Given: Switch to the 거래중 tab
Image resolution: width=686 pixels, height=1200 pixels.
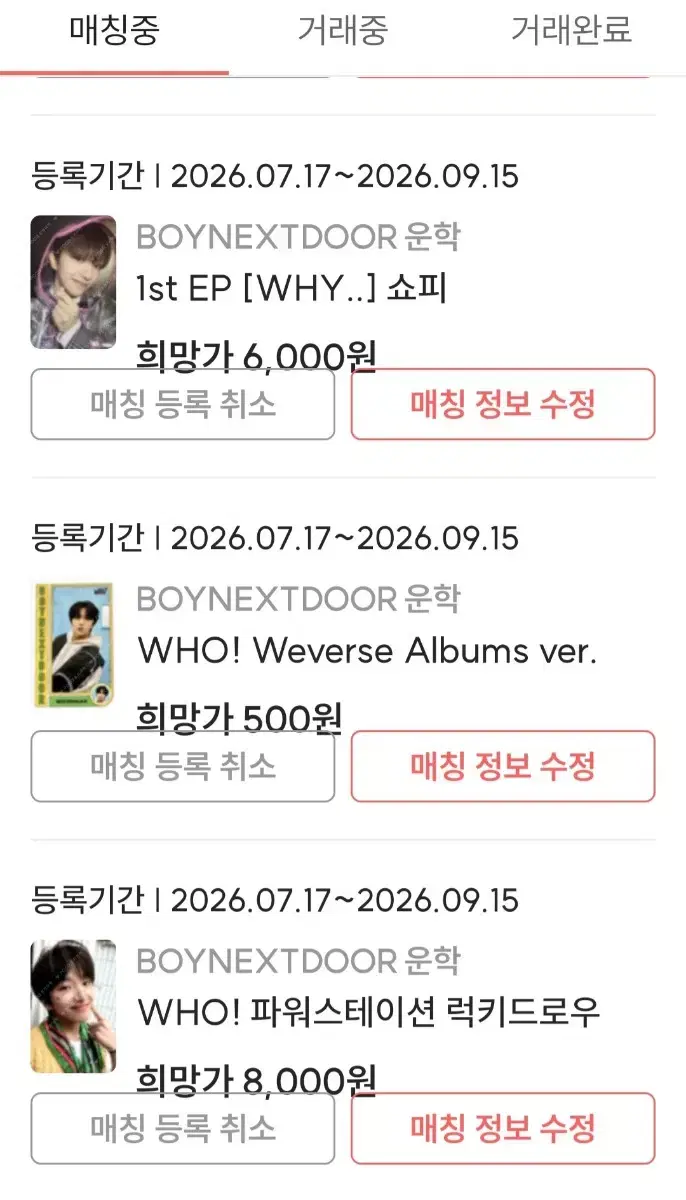Looking at the screenshot, I should point(343,30).
